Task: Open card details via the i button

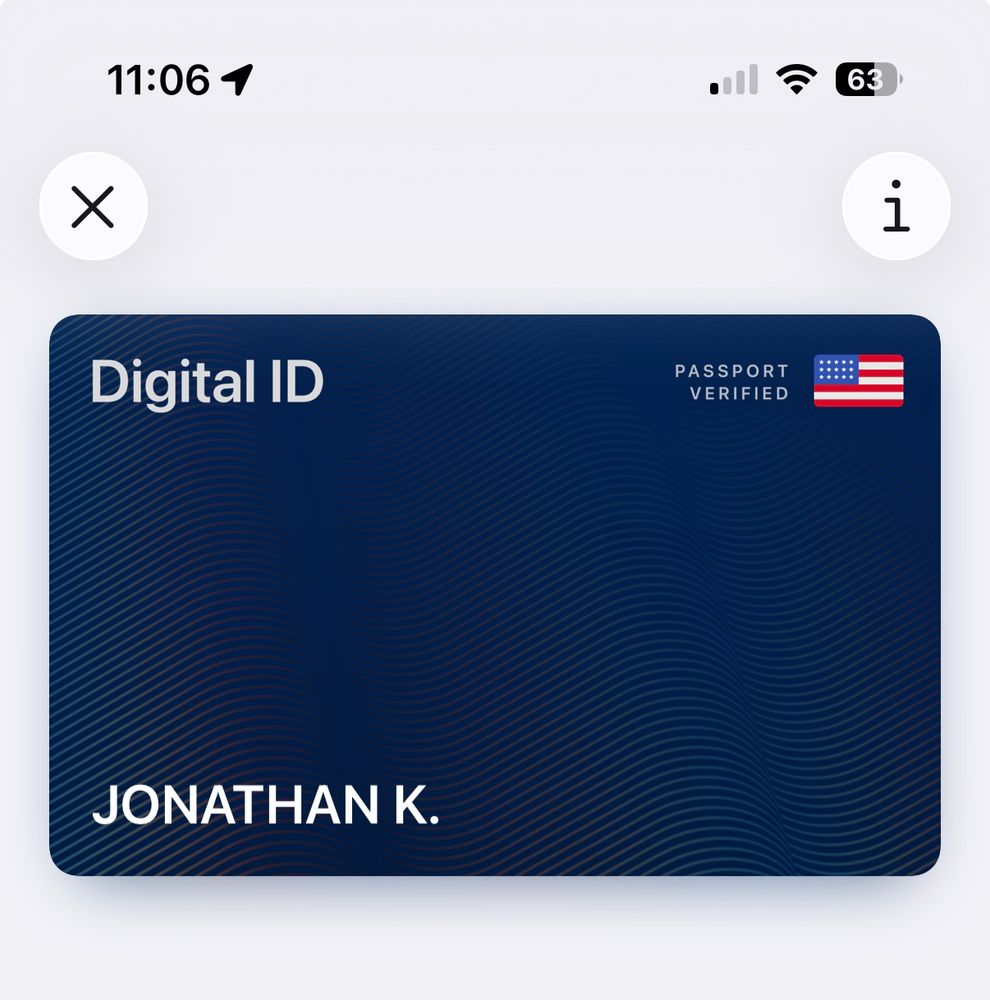Action: pos(896,206)
